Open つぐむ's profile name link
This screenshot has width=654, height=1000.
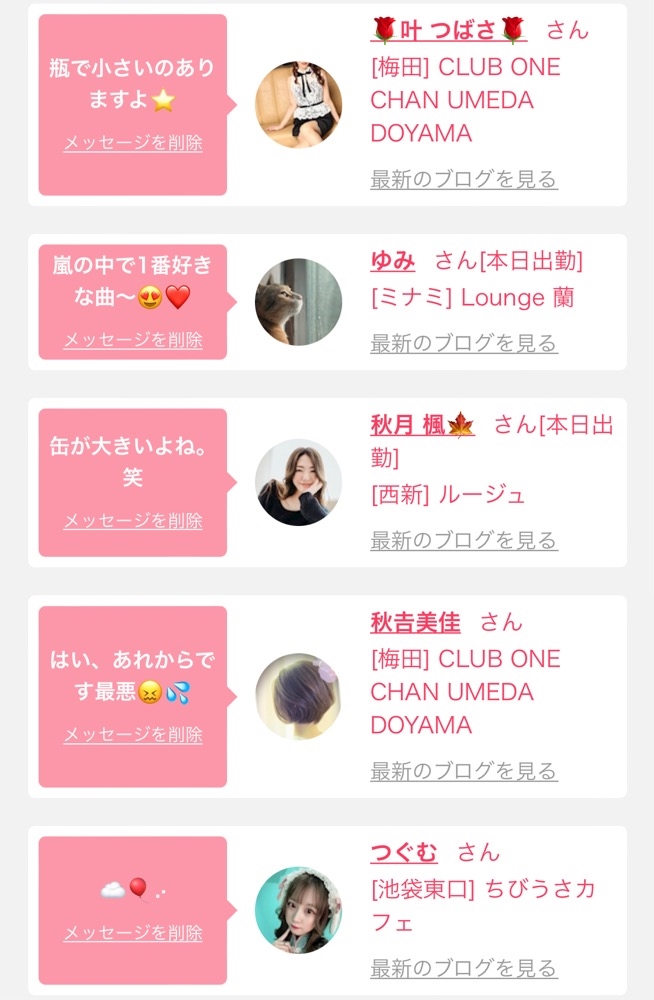tap(404, 852)
